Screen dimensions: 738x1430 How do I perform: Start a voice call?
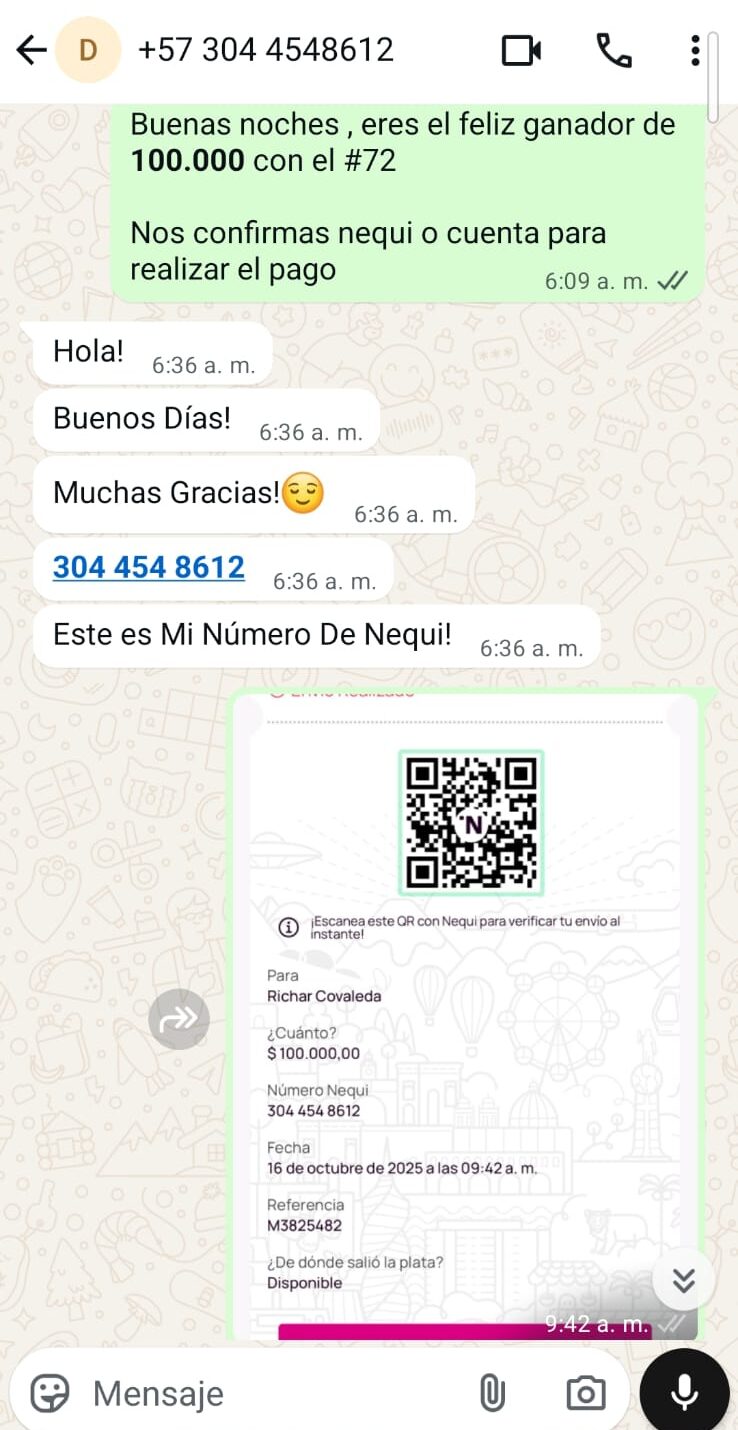tap(613, 50)
